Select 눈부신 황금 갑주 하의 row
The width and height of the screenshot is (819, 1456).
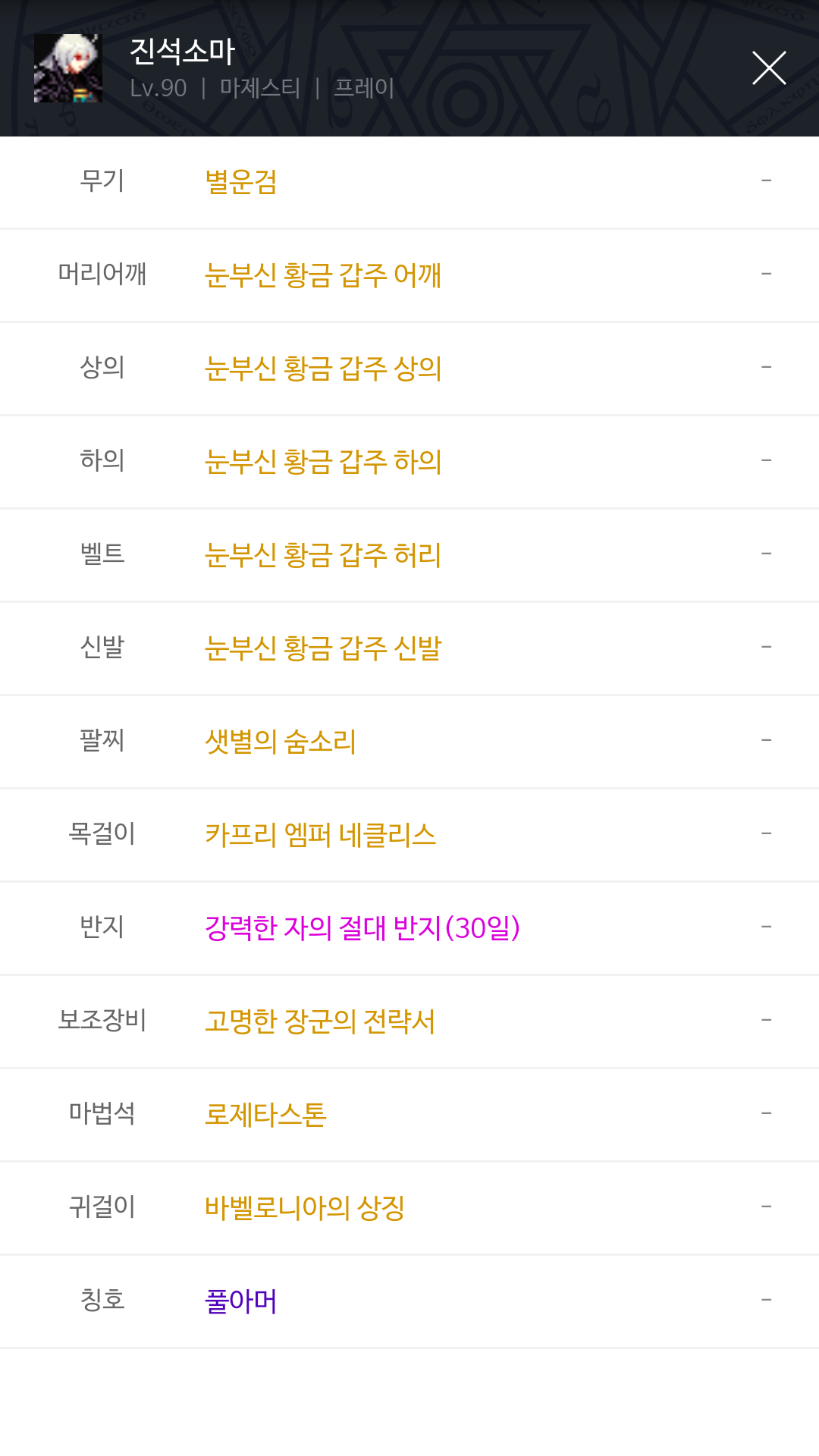click(409, 462)
